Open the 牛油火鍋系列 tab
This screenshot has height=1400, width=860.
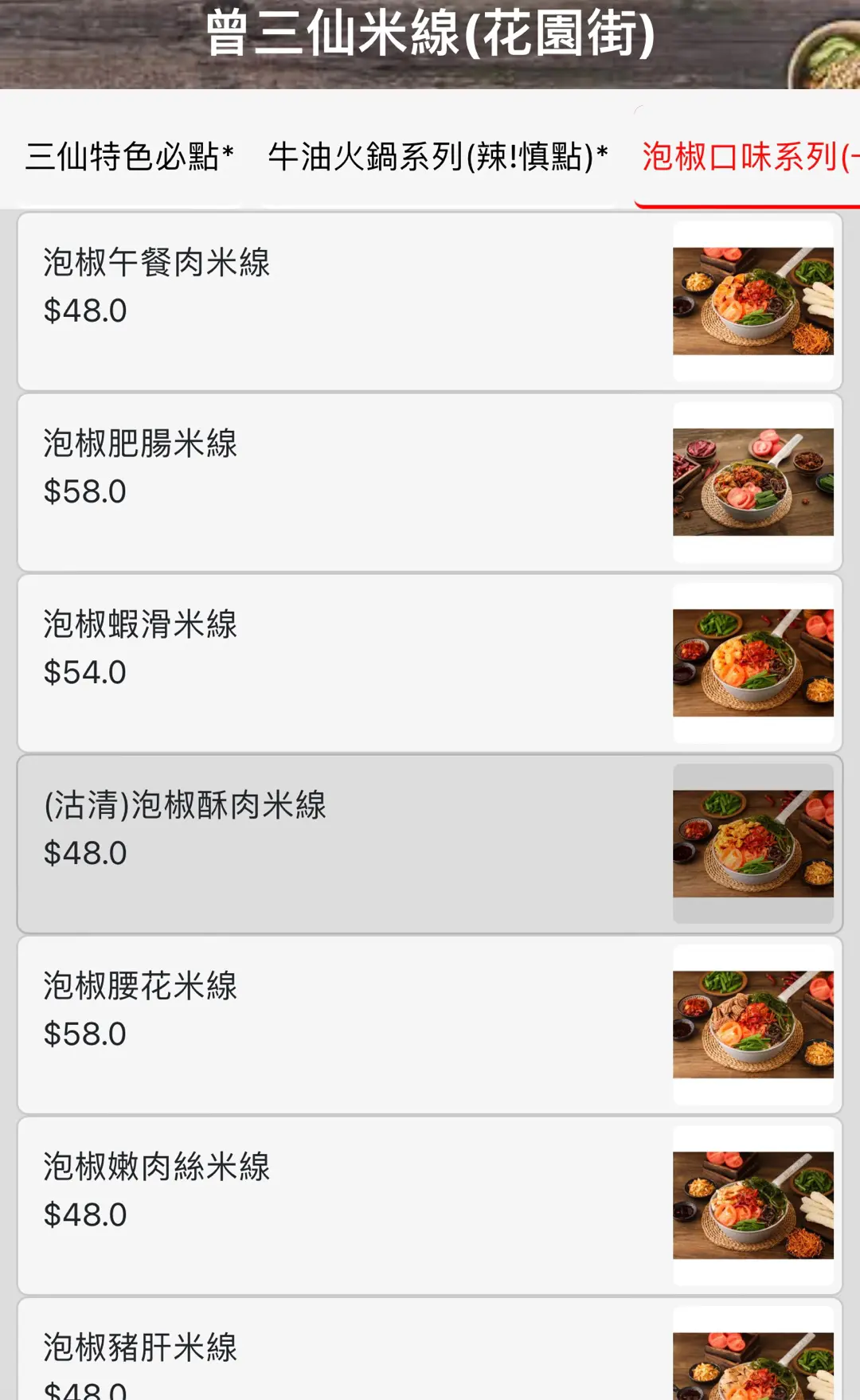437,157
